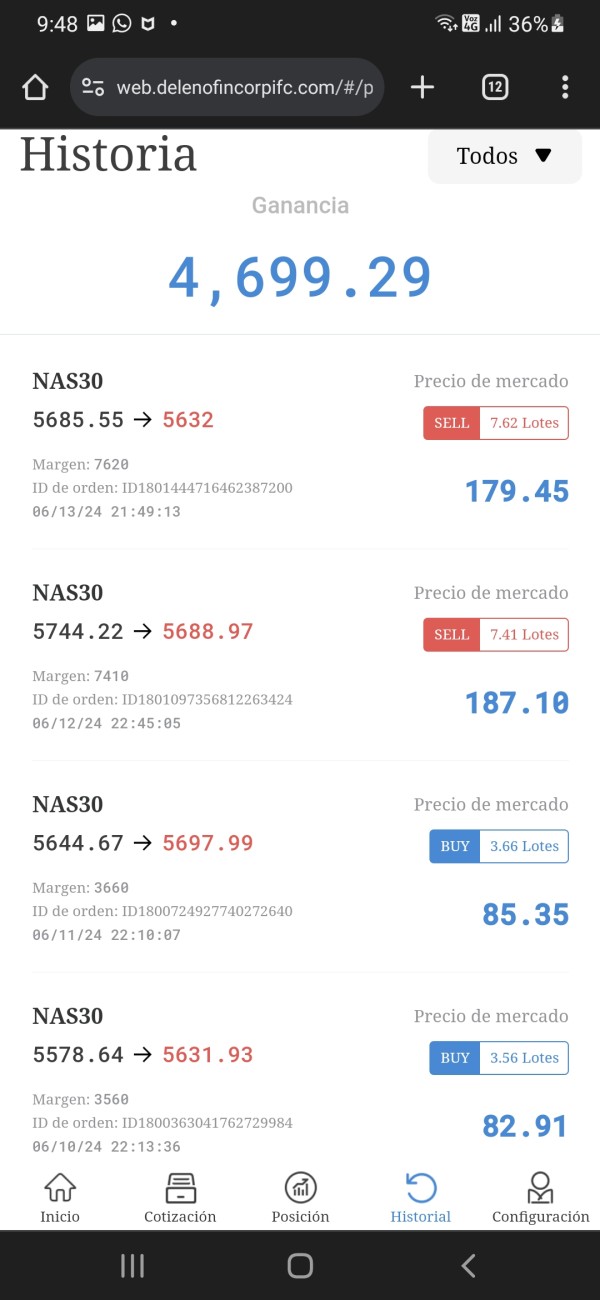The height and width of the screenshot is (1300, 600).
Task: Switch to the Cotización tab
Action: [180, 1197]
